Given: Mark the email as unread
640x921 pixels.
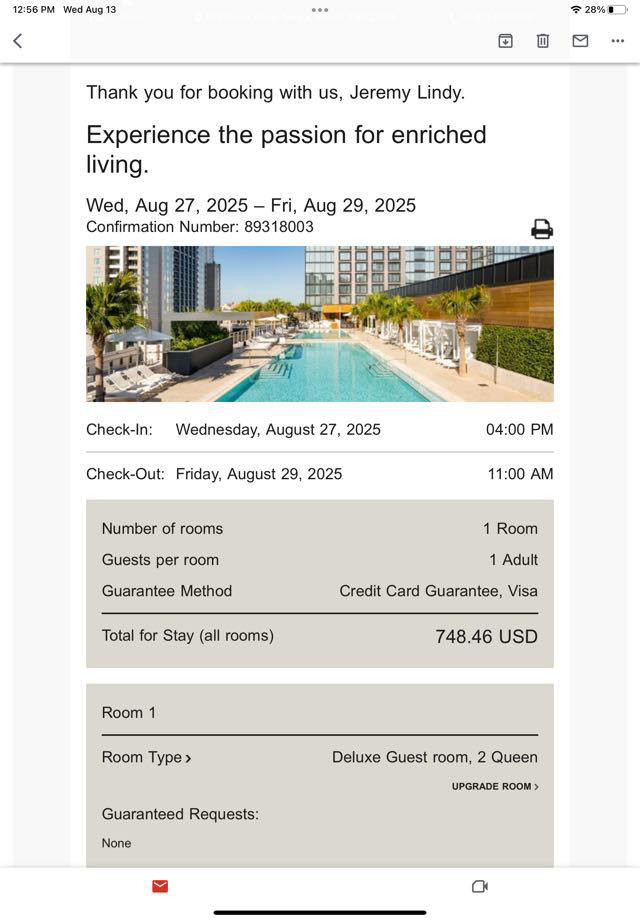Looking at the screenshot, I should point(580,41).
